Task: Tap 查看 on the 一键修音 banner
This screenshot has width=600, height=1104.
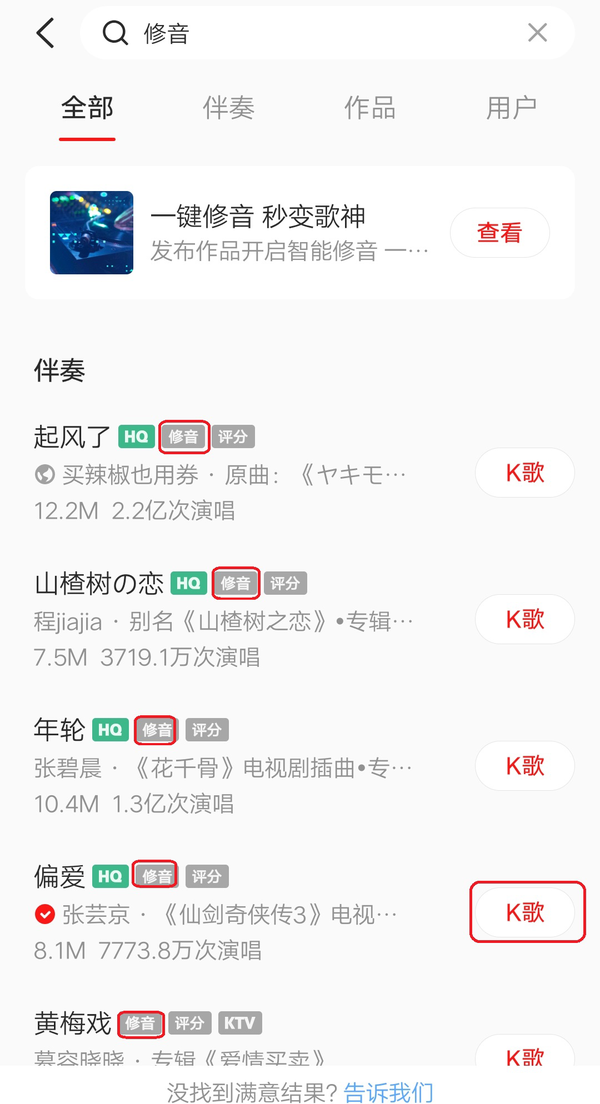Action: click(x=499, y=233)
